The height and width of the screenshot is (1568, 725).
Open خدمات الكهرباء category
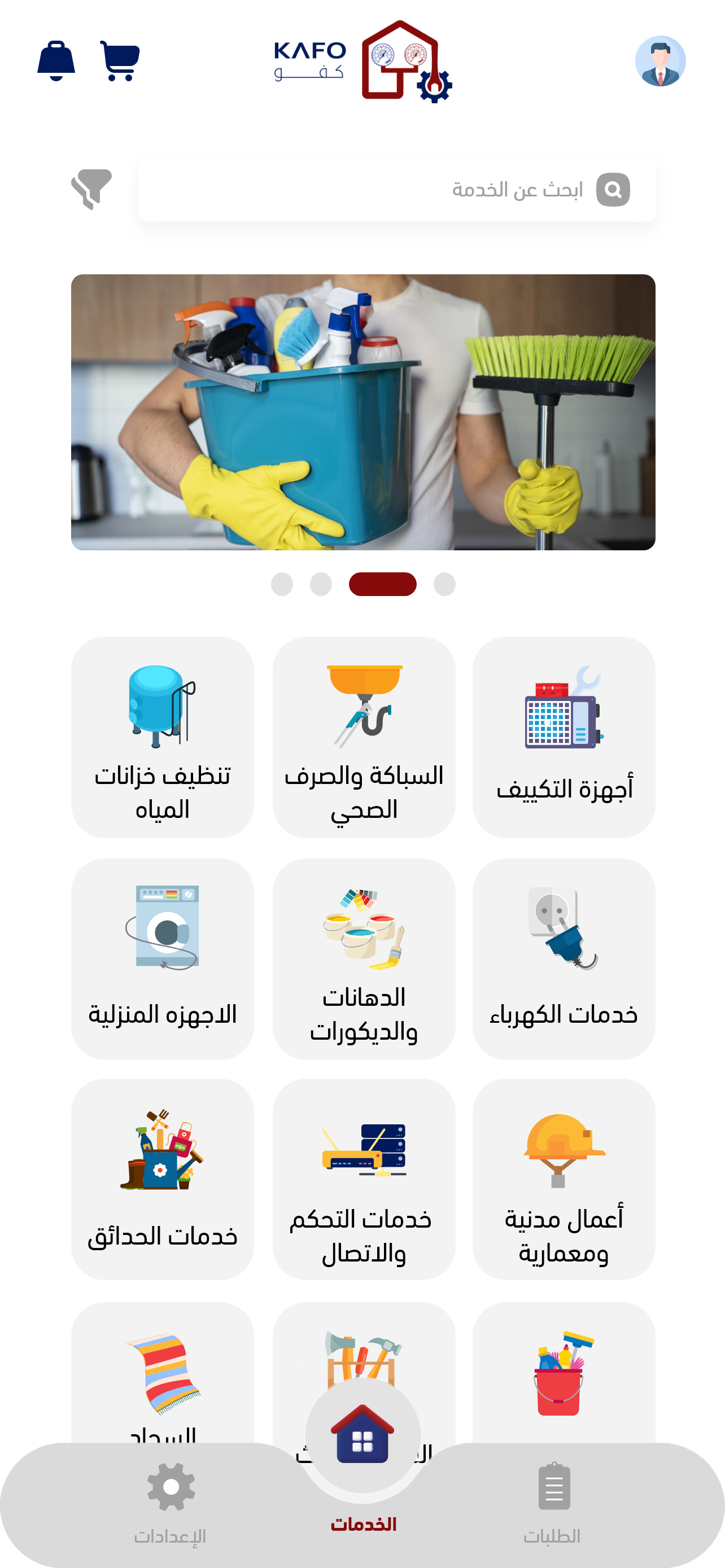point(563,959)
